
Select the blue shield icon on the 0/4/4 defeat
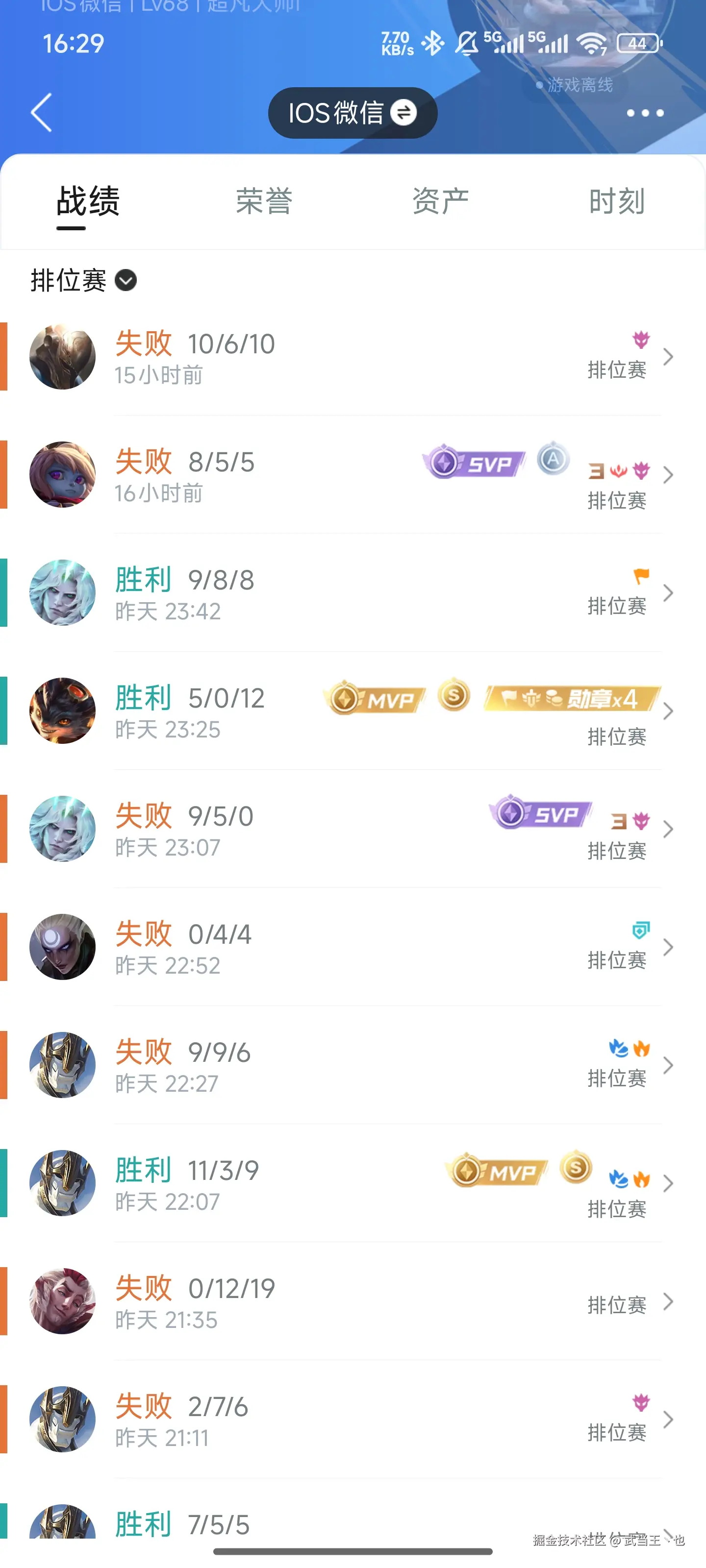[x=640, y=930]
